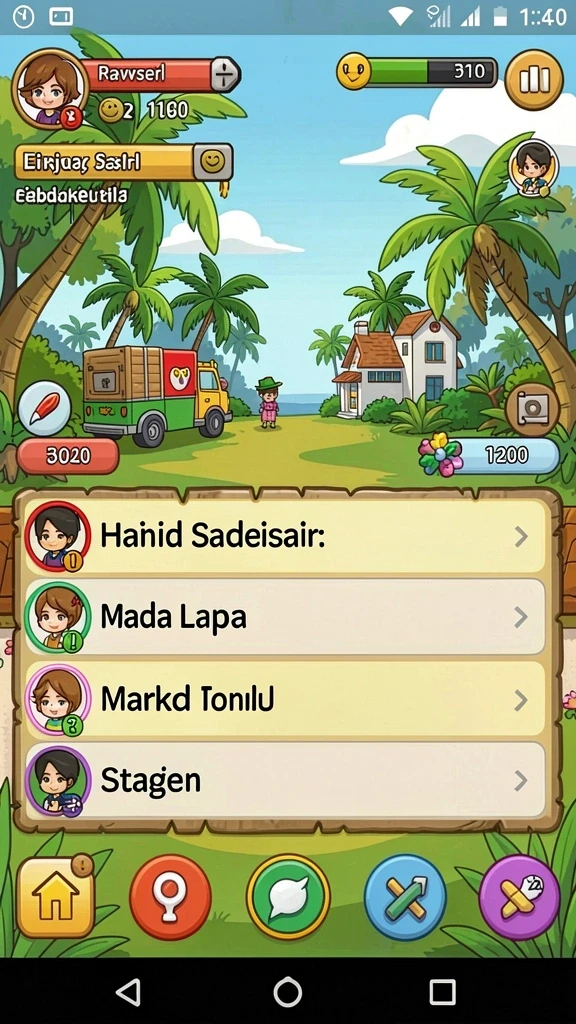The width and height of the screenshot is (576, 1024).
Task: Open the leaderboard stats button
Action: pos(534,80)
